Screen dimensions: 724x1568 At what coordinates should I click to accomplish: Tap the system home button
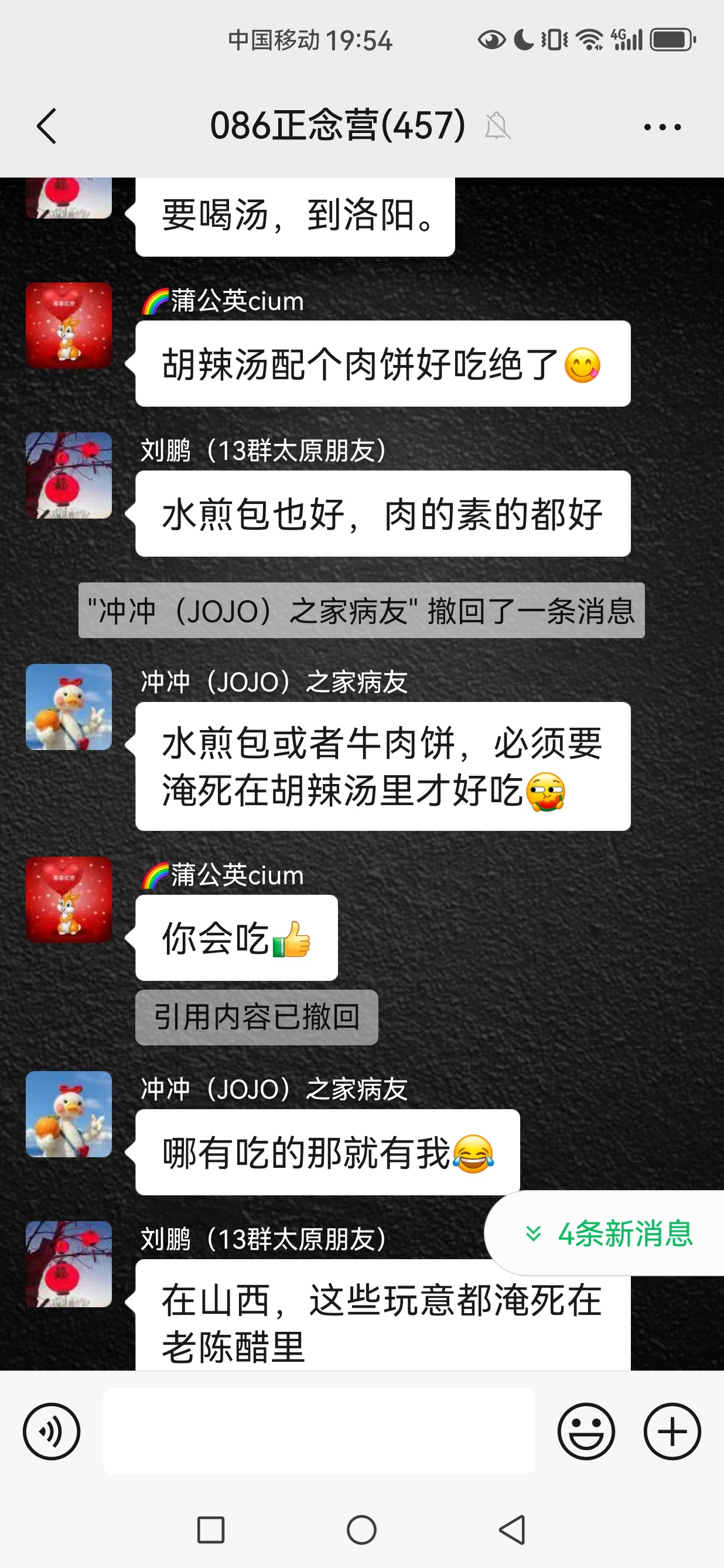(361, 1530)
